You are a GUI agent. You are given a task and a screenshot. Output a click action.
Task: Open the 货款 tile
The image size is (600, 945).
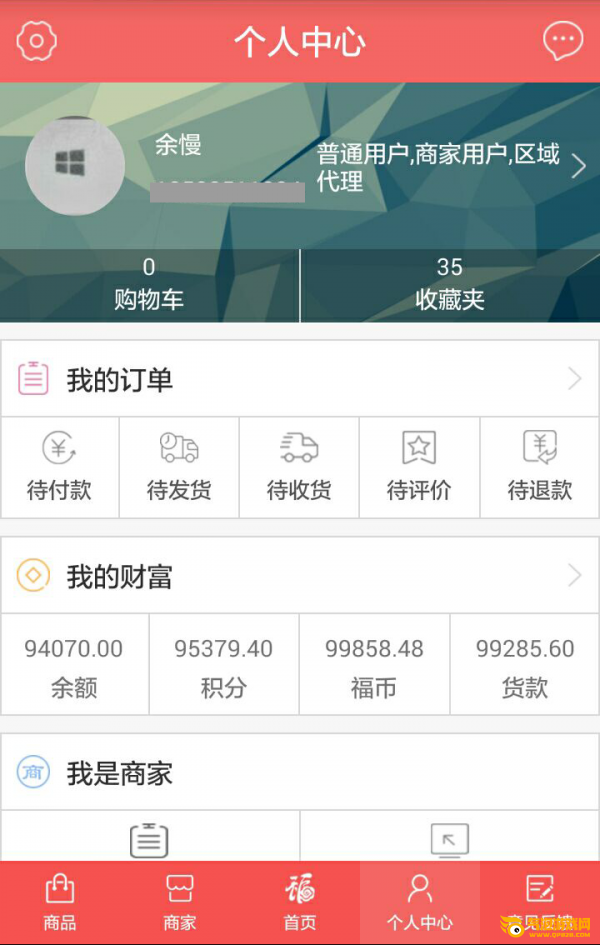tap(525, 665)
